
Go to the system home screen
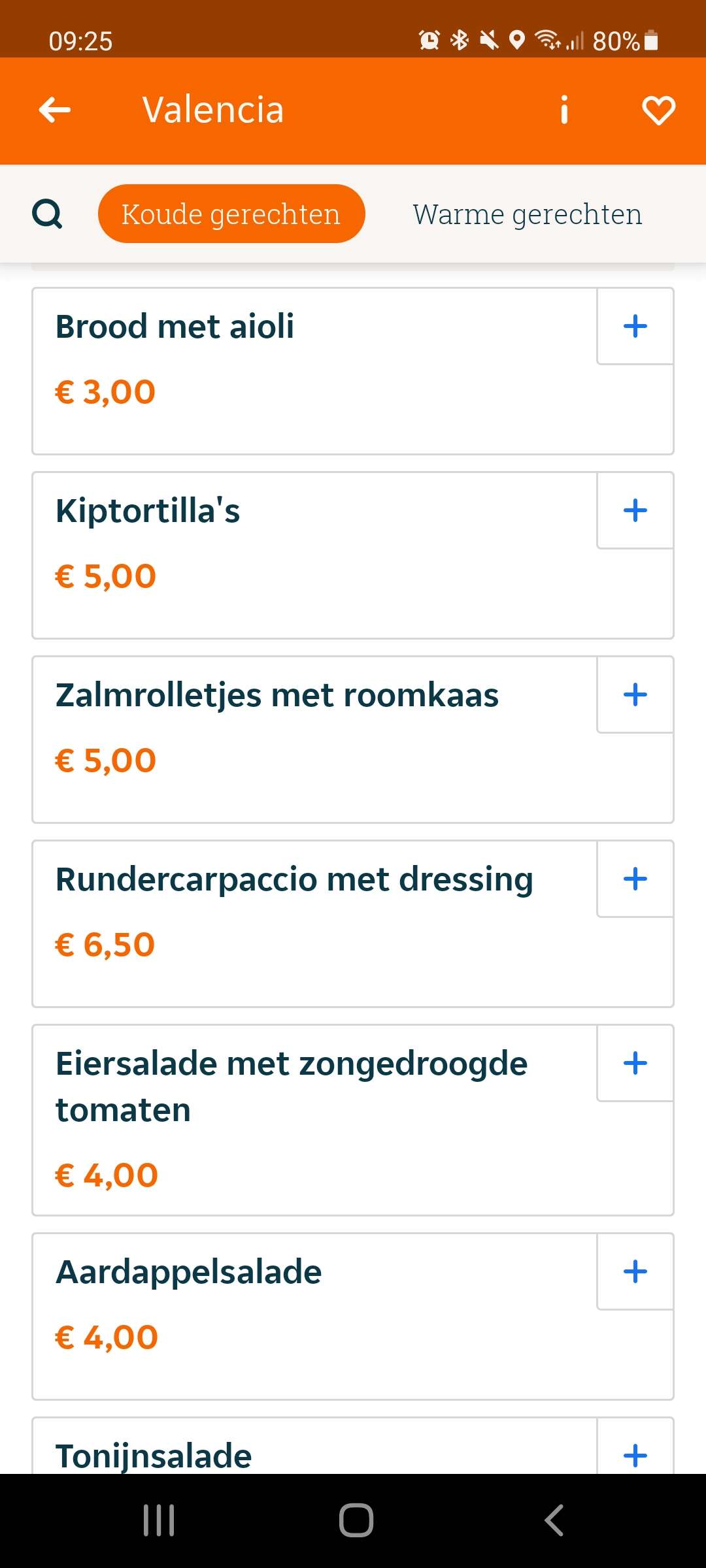(356, 1520)
